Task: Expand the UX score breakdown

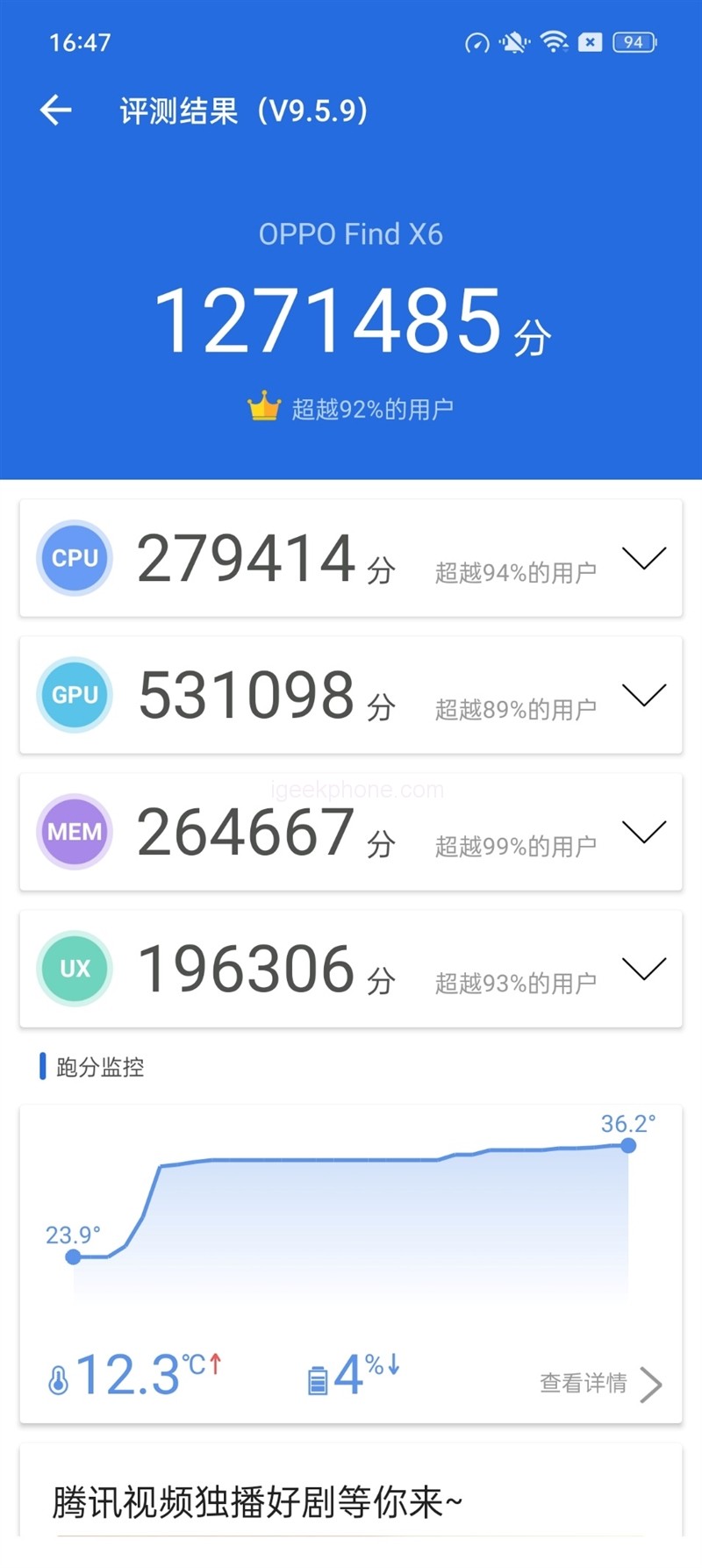Action: coord(644,969)
